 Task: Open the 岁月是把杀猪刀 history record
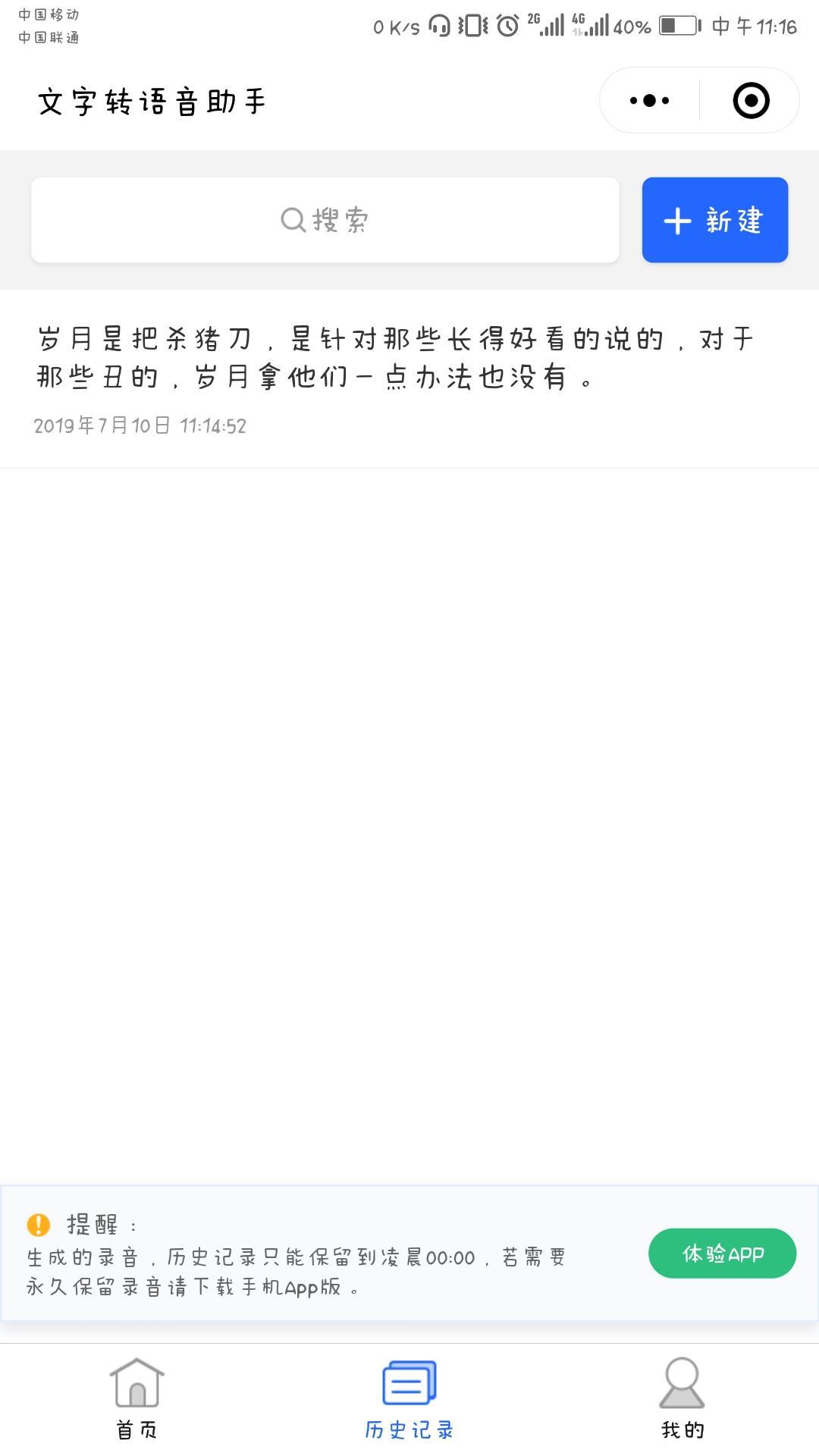tap(409, 379)
